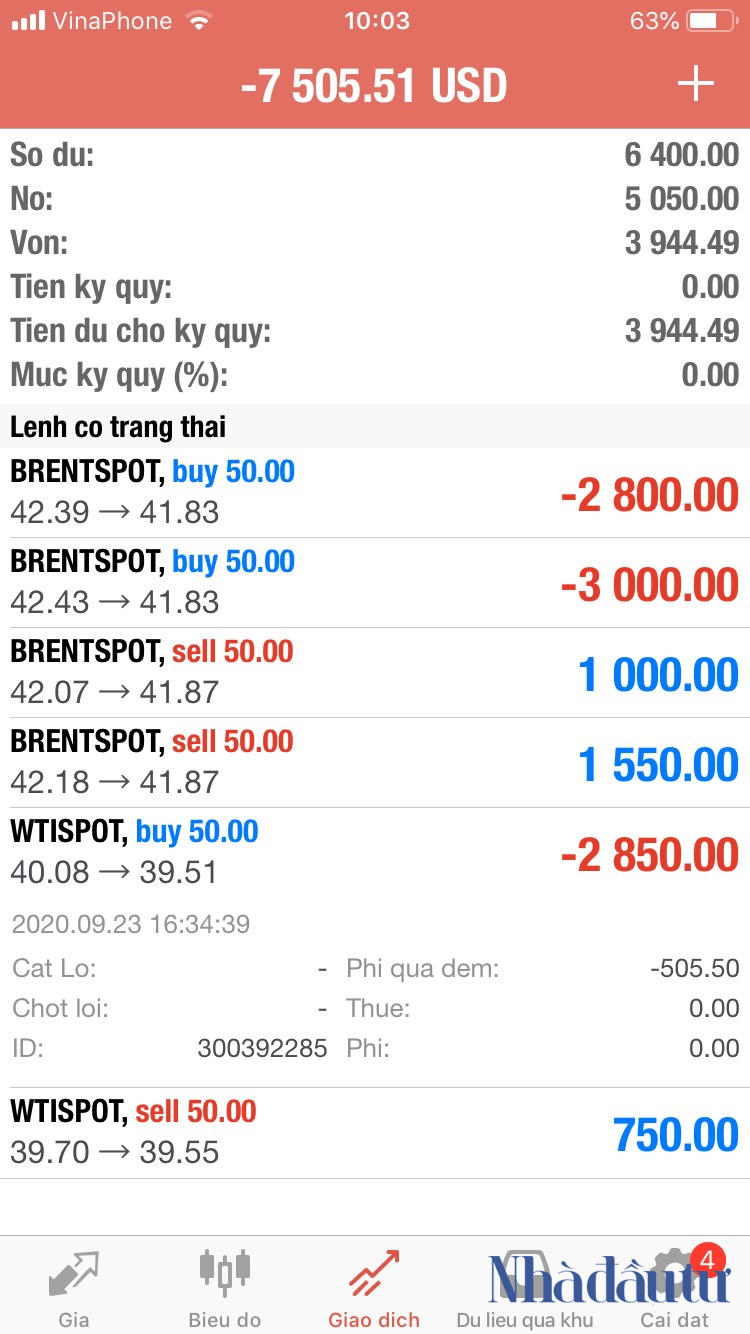Expand the BRENTSPOT buy position at 42.39

[374, 492]
